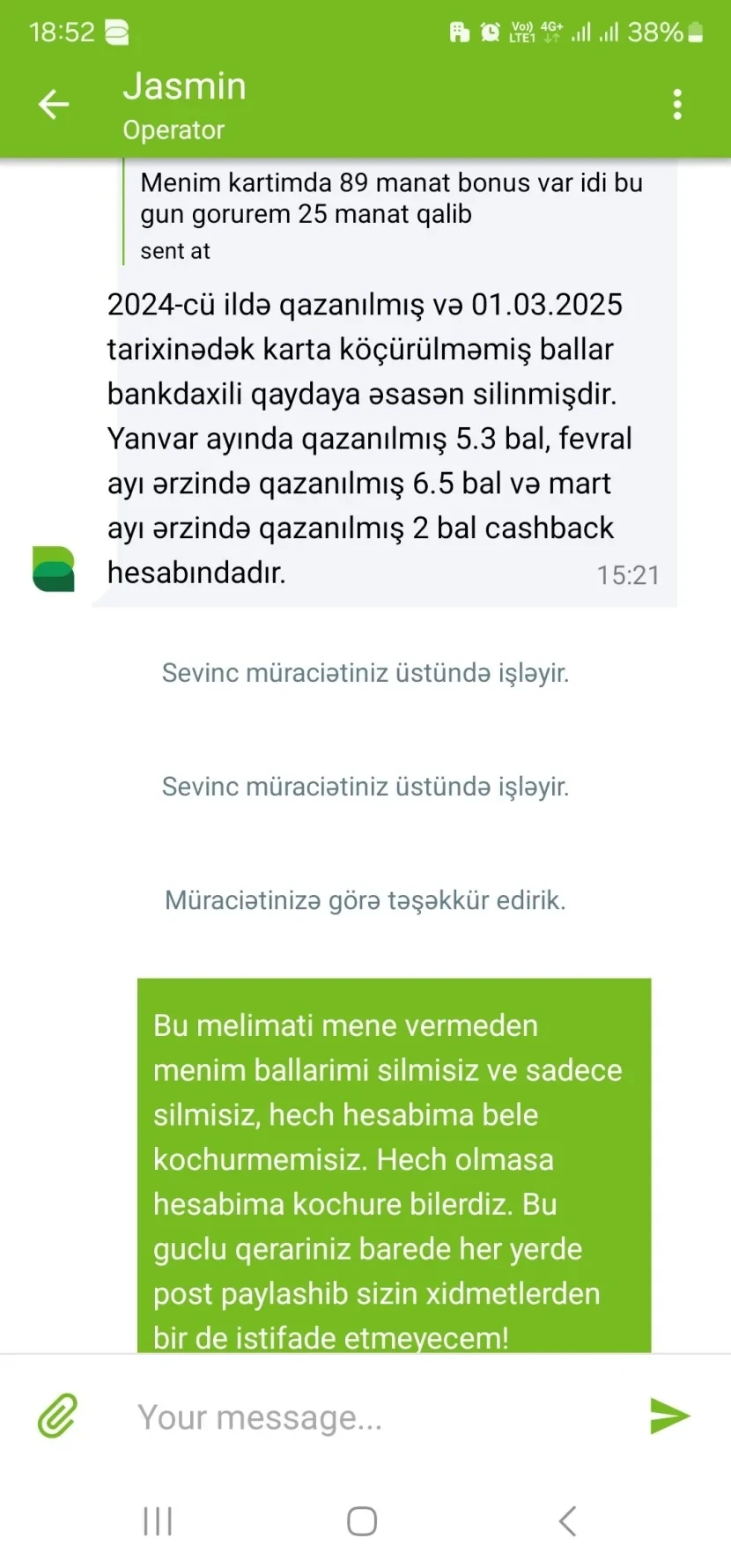The image size is (731, 1568).
Task: Tap the chat app icon next to 18:52
Action: (115, 31)
